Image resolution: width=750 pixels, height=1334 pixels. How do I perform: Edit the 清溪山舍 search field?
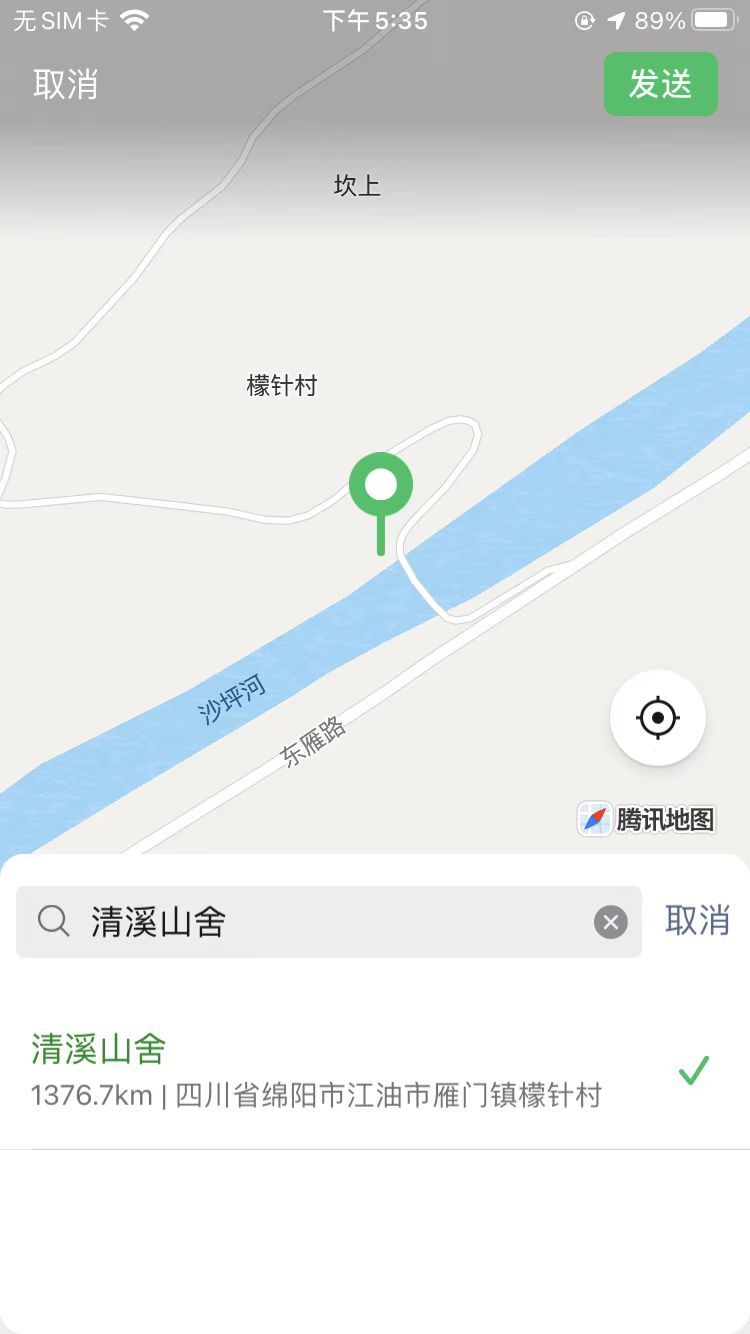[x=330, y=922]
